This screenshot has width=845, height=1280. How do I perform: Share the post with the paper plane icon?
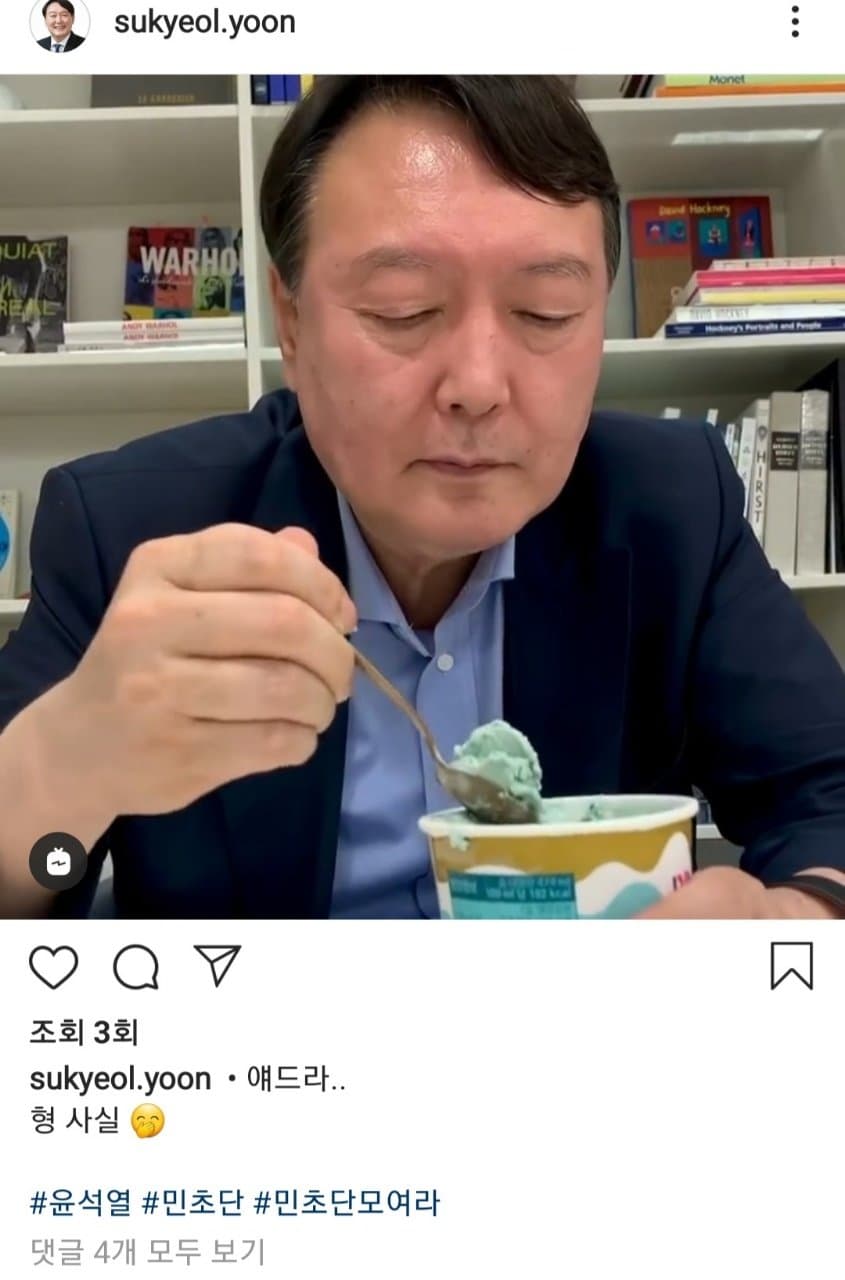(x=217, y=966)
